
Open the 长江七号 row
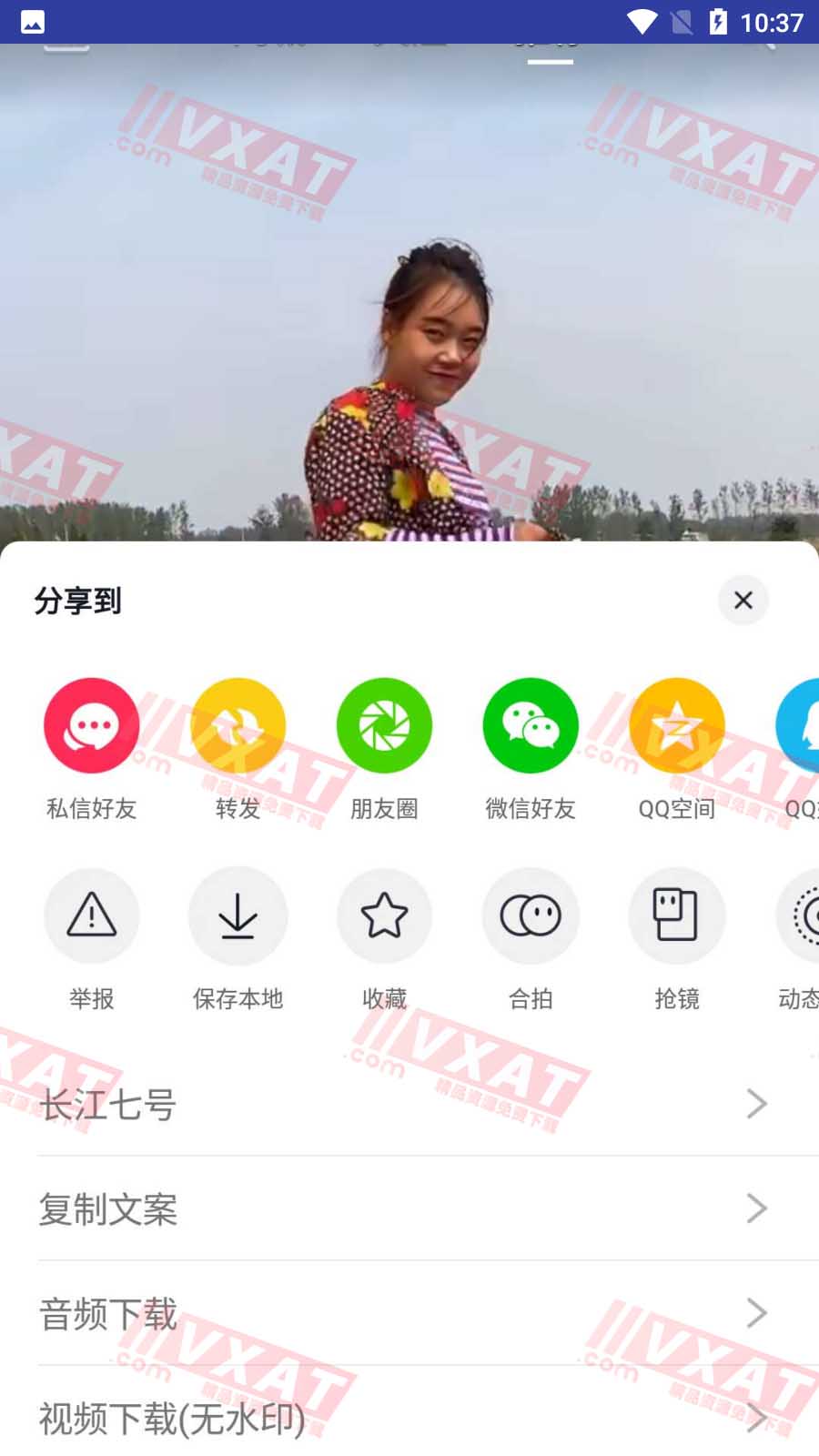tap(409, 1104)
